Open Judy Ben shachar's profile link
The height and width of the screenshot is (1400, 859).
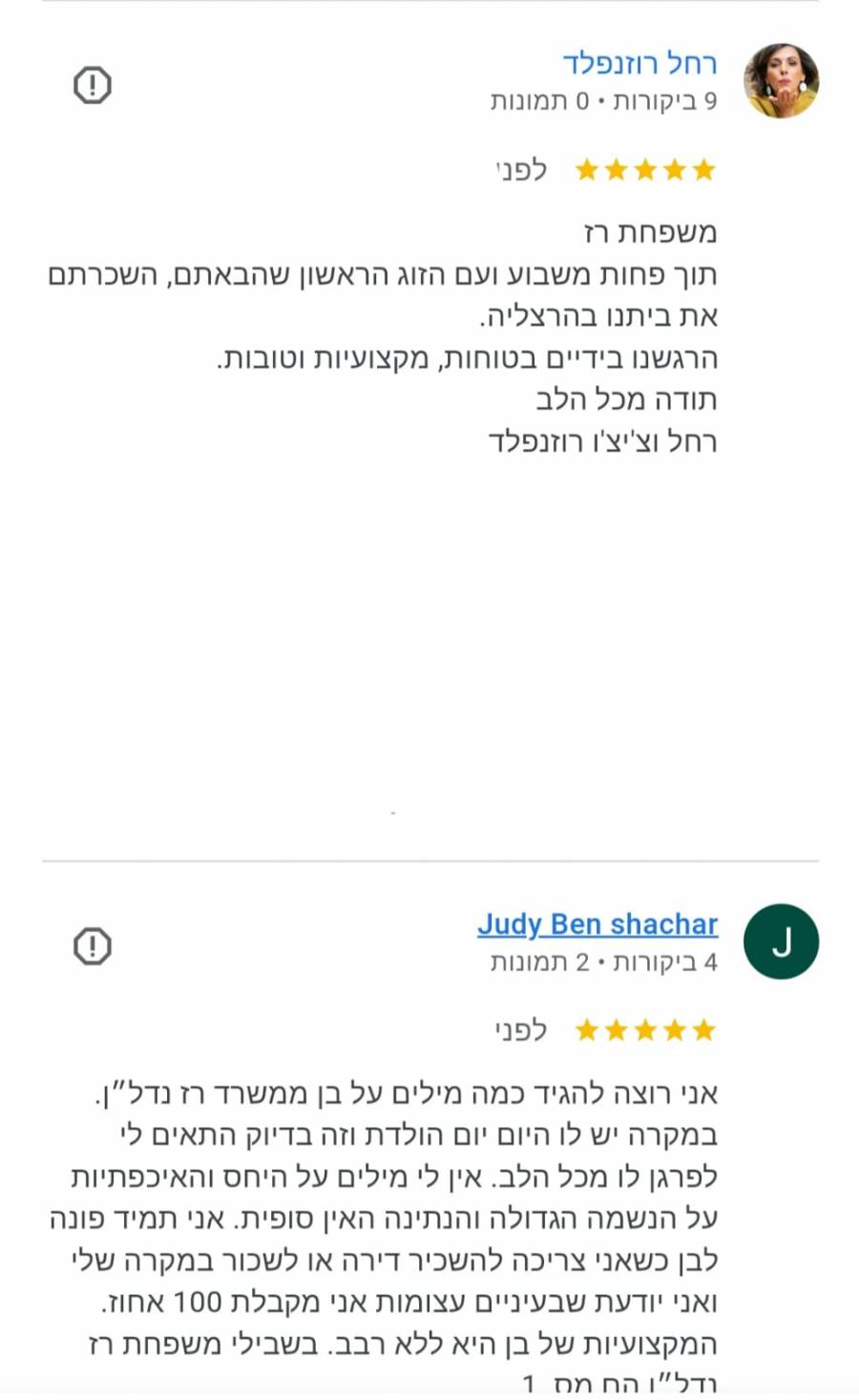pyautogui.click(x=597, y=924)
